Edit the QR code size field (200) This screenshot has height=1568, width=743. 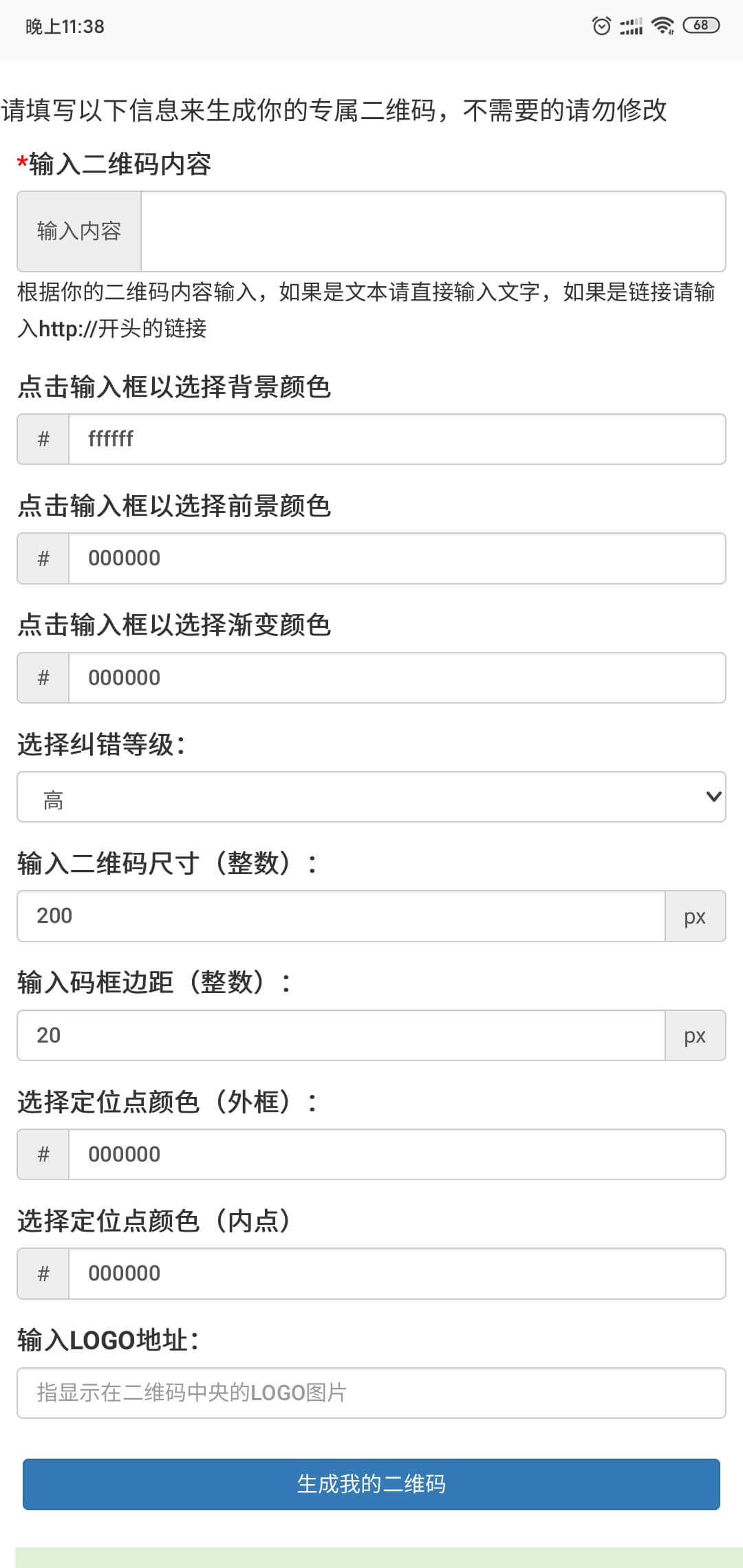coord(341,916)
